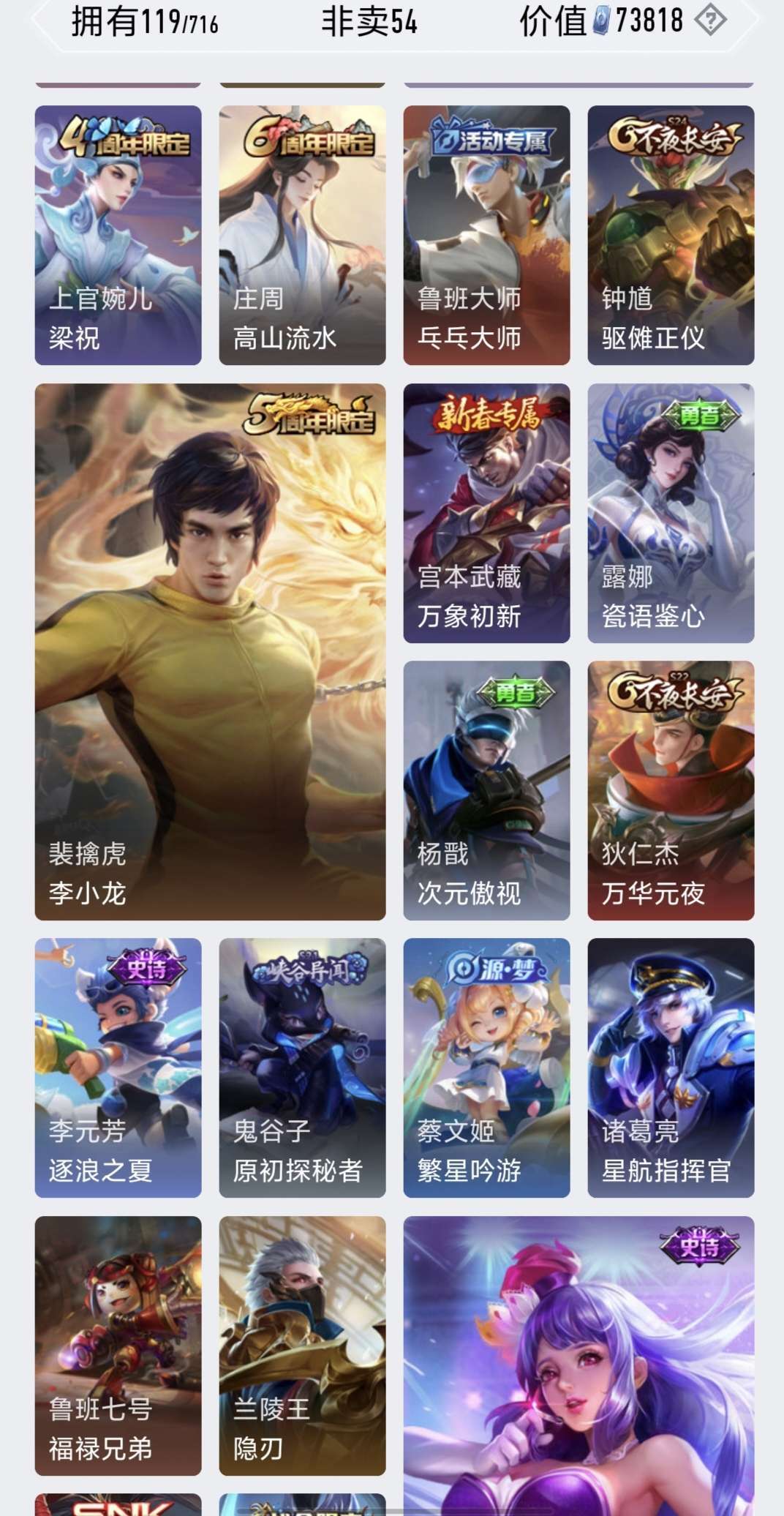Open the large 裴擒虎 李小龙 skin card
The height and width of the screenshot is (1516, 784).
(x=210, y=652)
